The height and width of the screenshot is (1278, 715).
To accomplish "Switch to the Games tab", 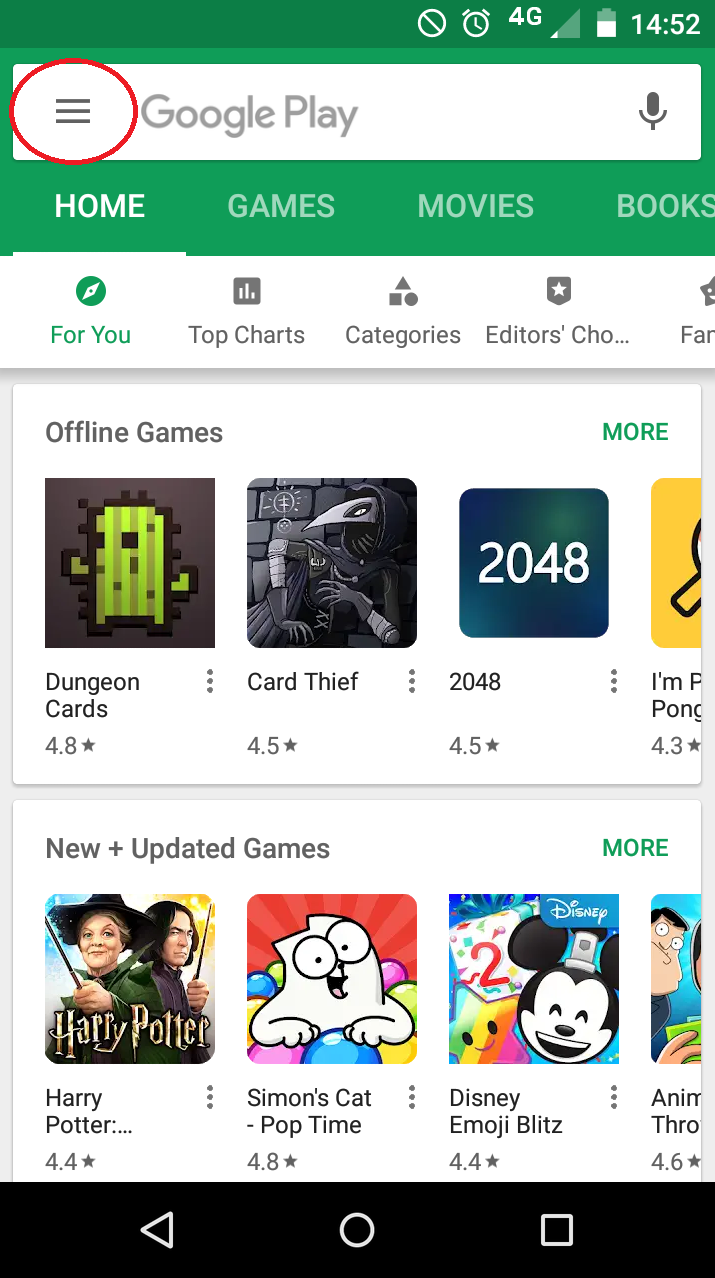I will (281, 206).
